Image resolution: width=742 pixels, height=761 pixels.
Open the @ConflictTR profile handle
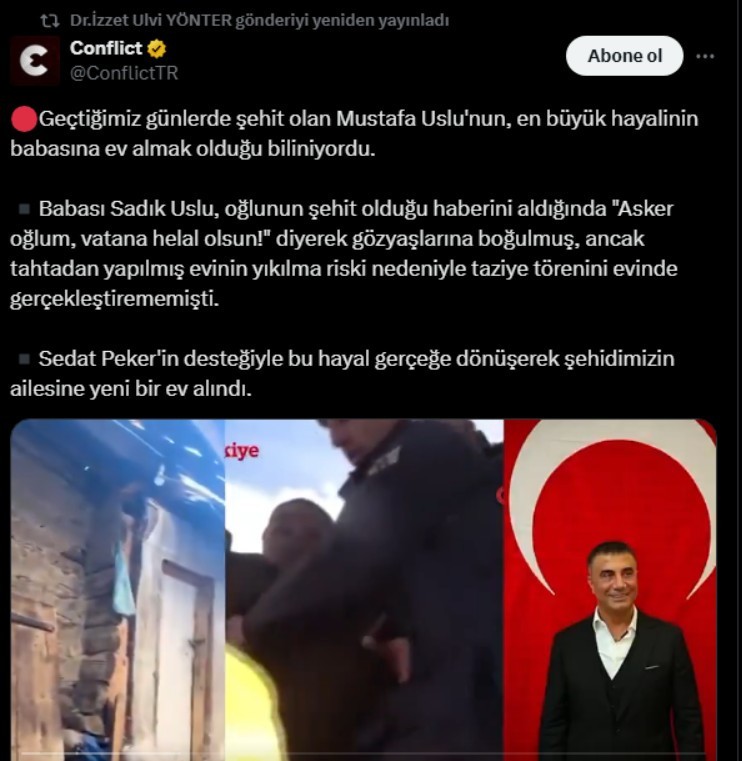pyautogui.click(x=124, y=73)
